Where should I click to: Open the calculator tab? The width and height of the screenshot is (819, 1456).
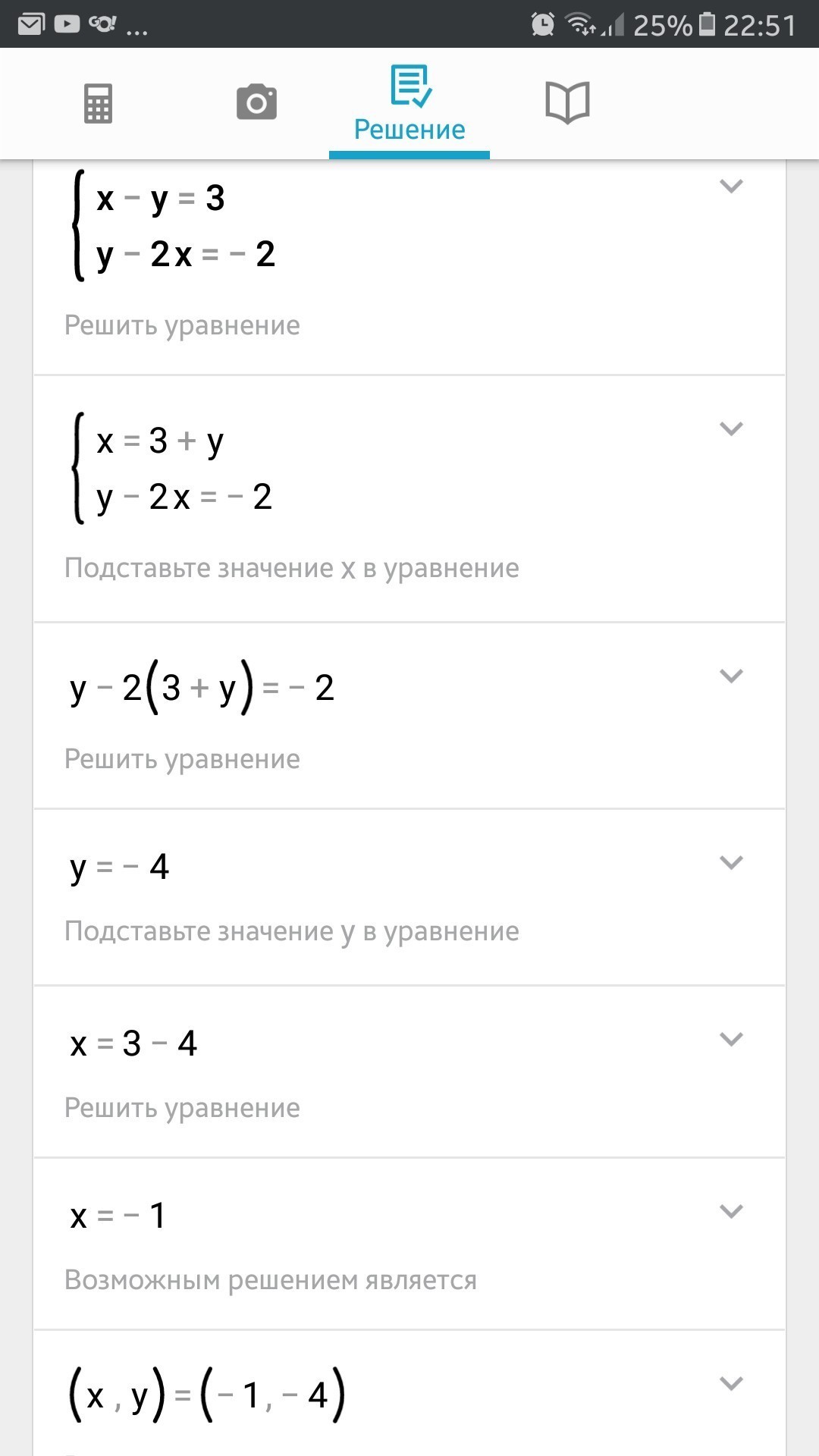click(x=98, y=103)
